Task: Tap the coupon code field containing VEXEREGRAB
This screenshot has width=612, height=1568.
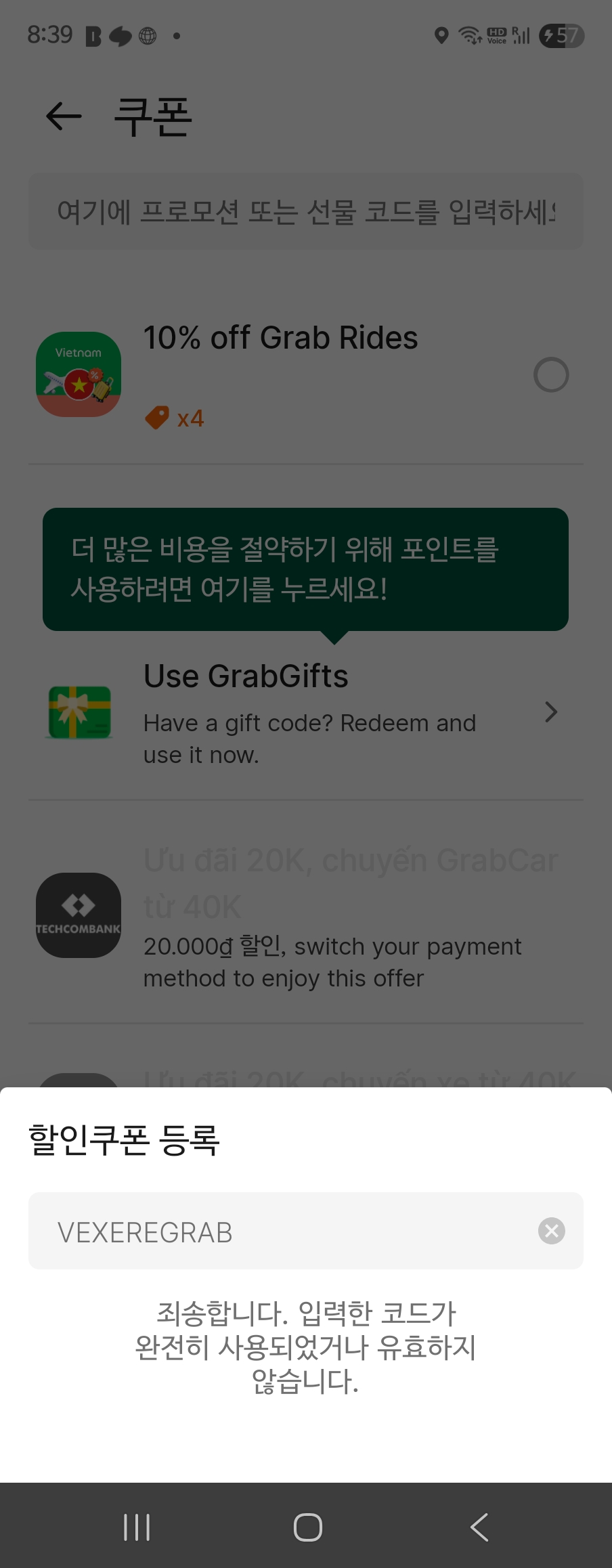Action: click(284, 1231)
